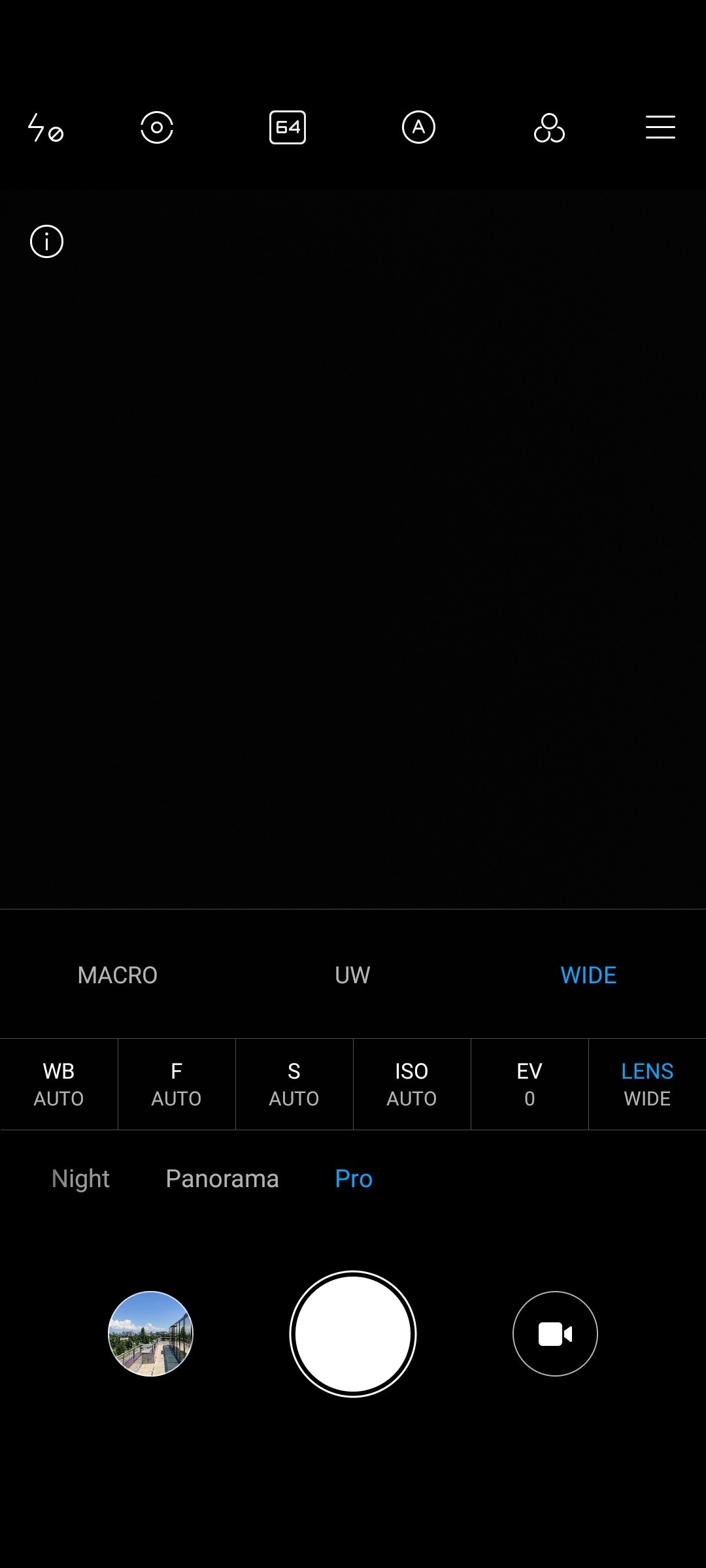Toggle the 64MP resolution mode

coord(288,127)
